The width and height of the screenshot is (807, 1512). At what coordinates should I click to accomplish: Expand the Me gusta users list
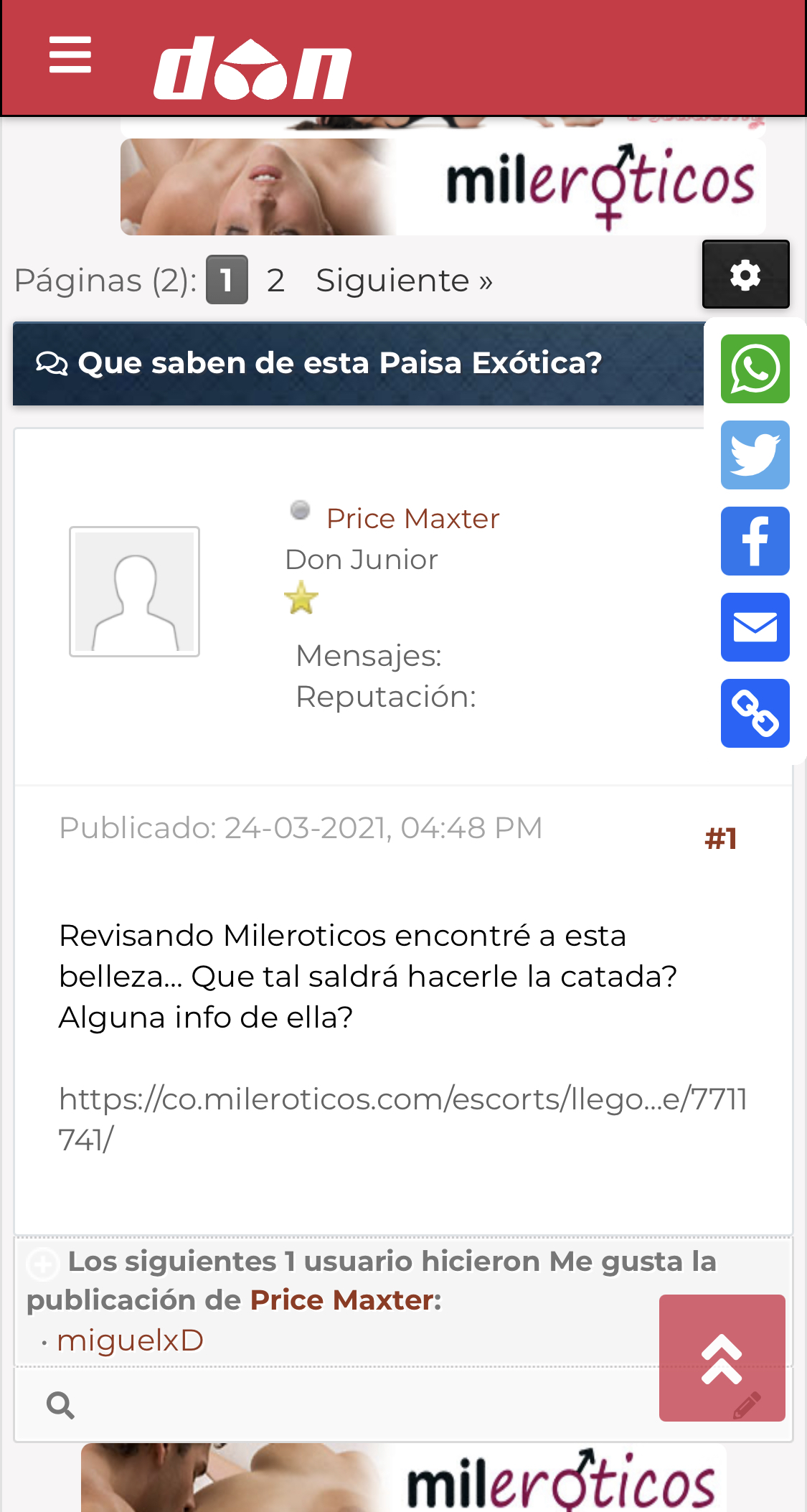[x=42, y=1264]
